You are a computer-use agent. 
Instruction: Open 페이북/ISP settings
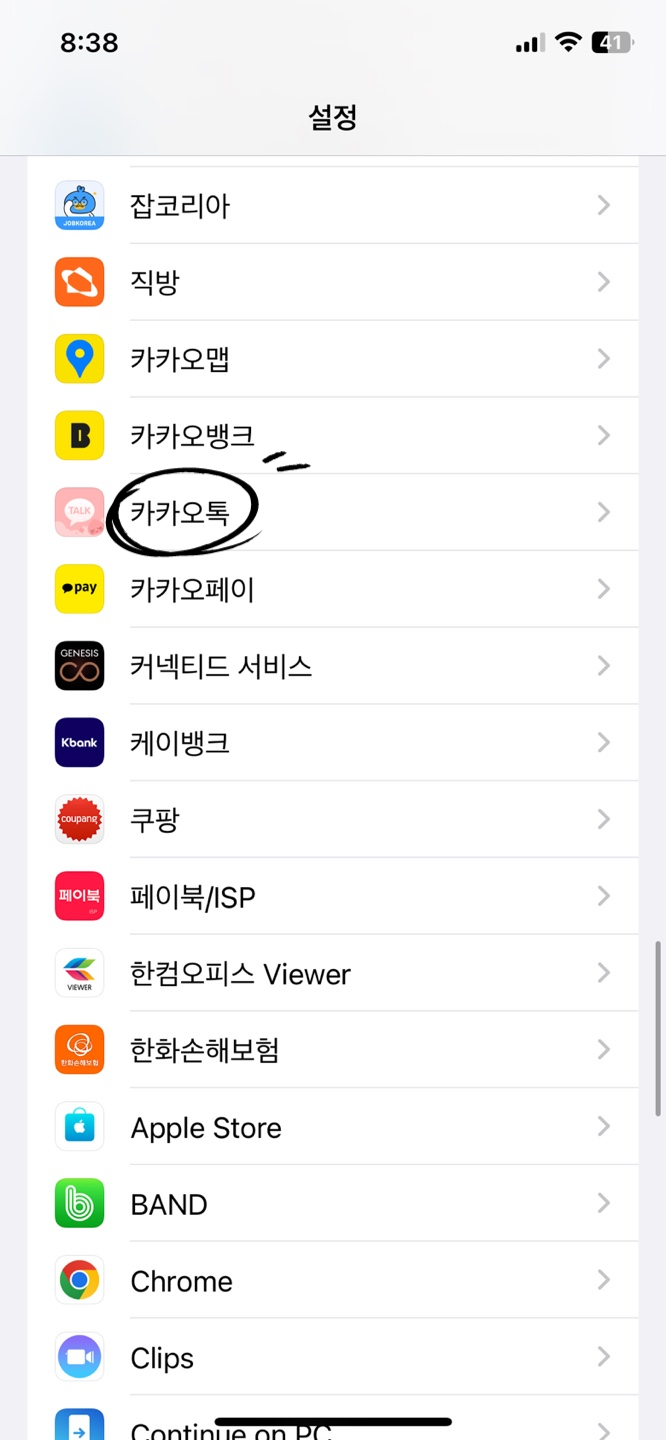tap(332, 897)
